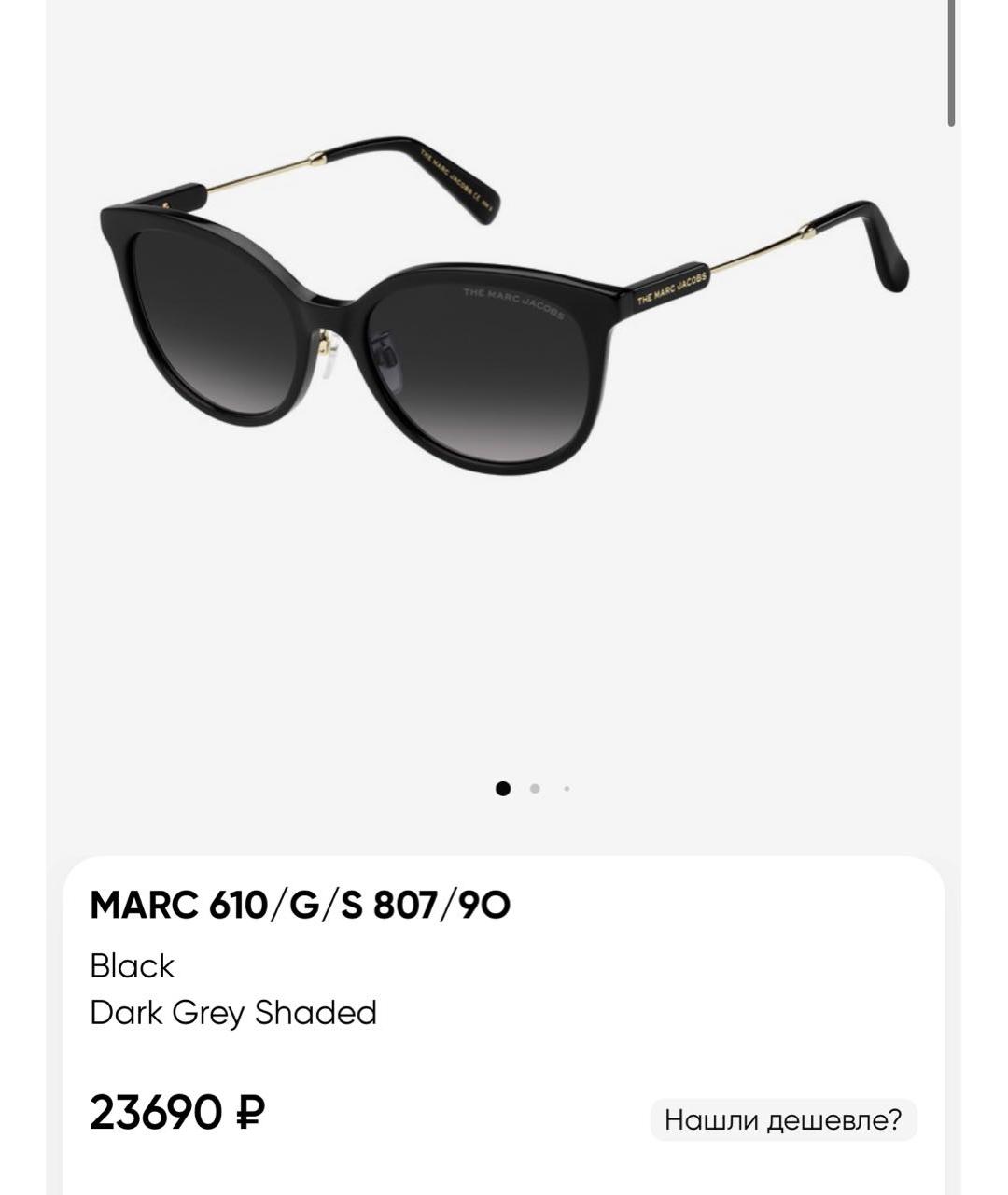This screenshot has width=1008, height=1195.
Task: Switch to the second product photo dot
Action: [x=536, y=789]
